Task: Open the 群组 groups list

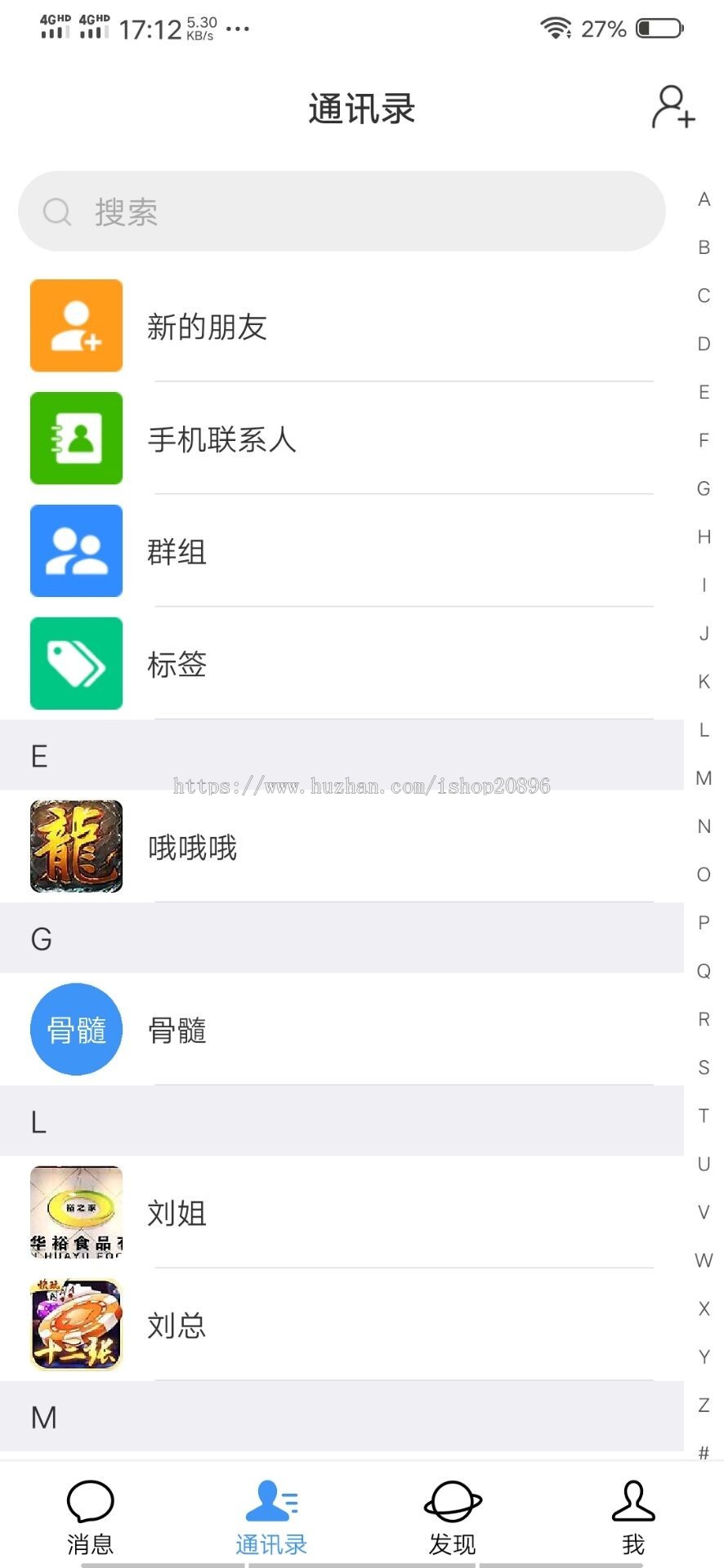Action: [x=342, y=551]
